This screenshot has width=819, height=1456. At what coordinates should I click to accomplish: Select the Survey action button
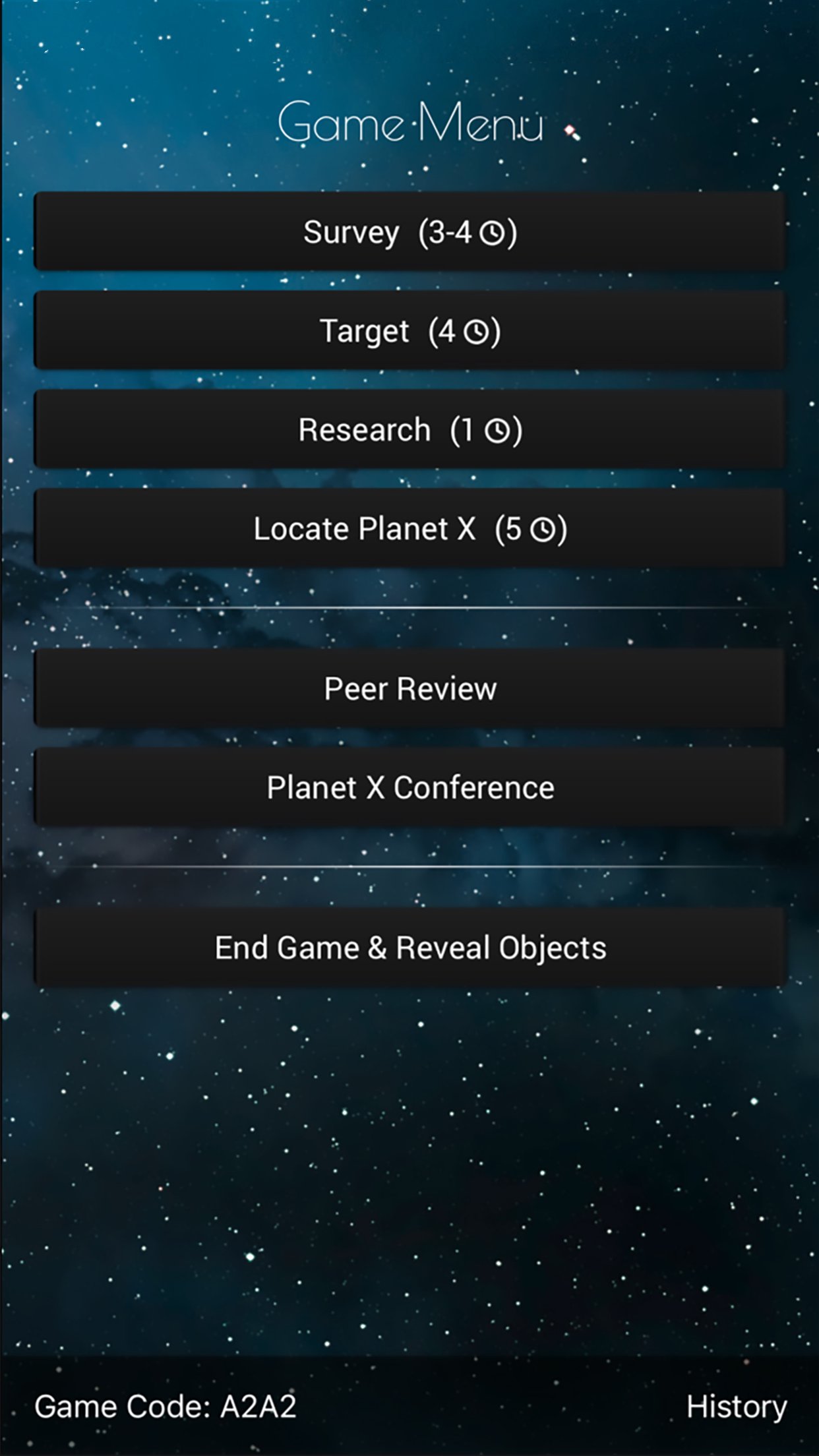pyautogui.click(x=409, y=231)
